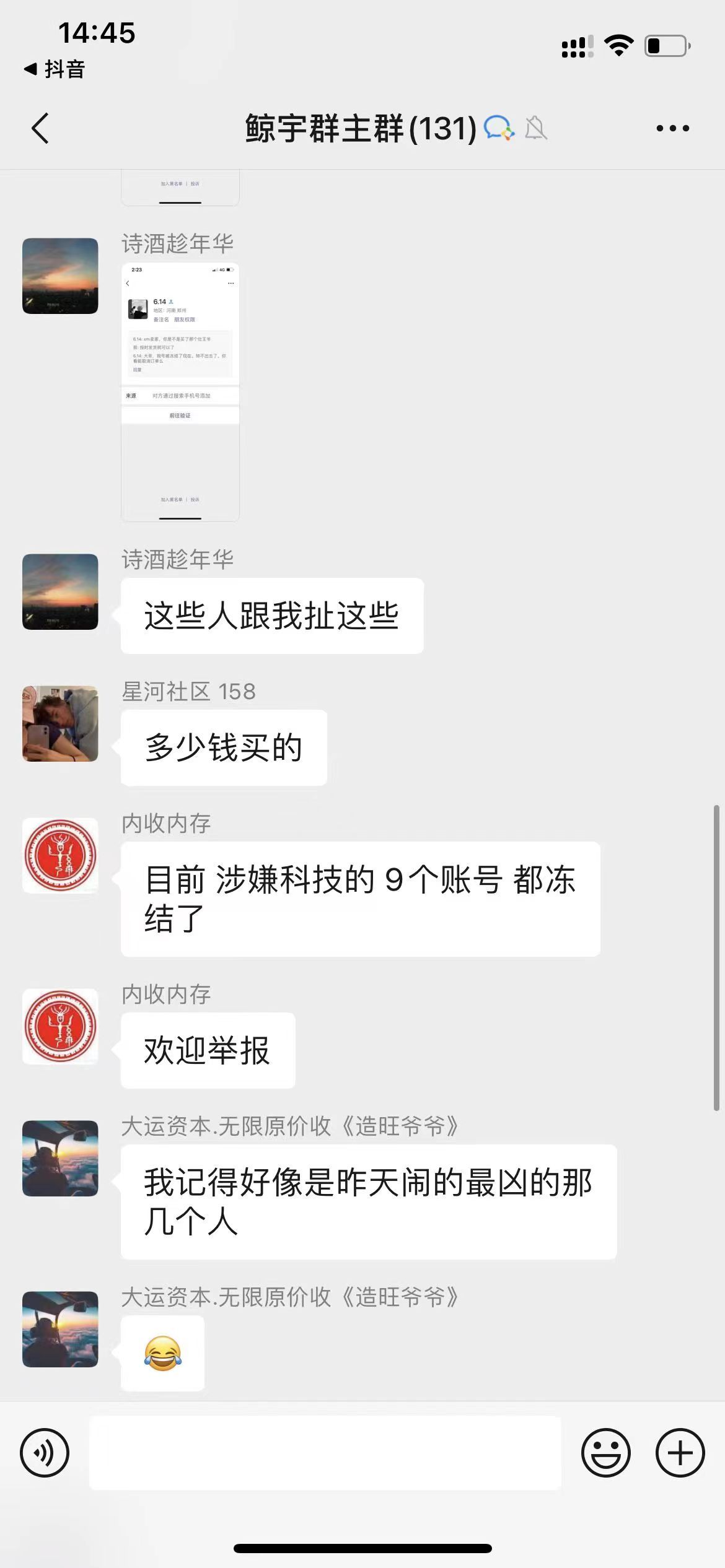Open avatar beside the 我记得好像是昨天闹的最凶的那几个人 message
Viewport: 725px width, 1568px height.
(x=60, y=1158)
